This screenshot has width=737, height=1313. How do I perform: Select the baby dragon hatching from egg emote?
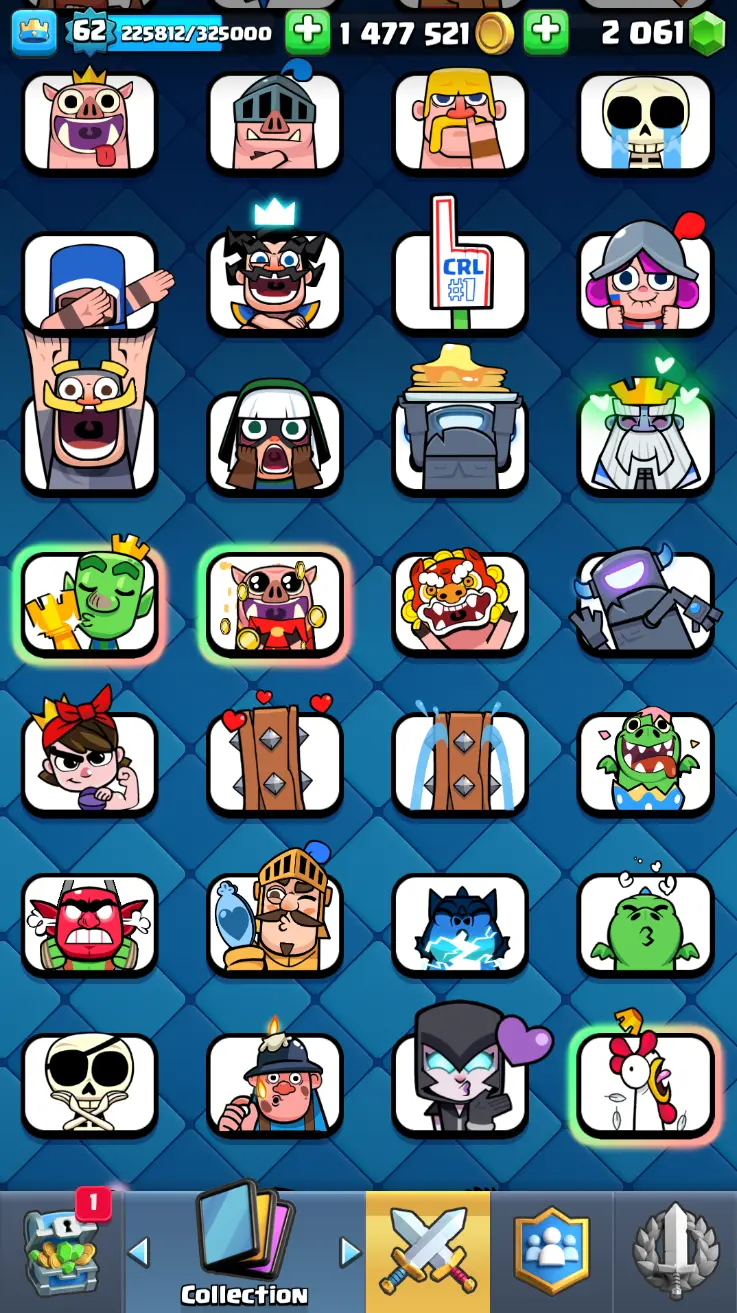coord(645,762)
